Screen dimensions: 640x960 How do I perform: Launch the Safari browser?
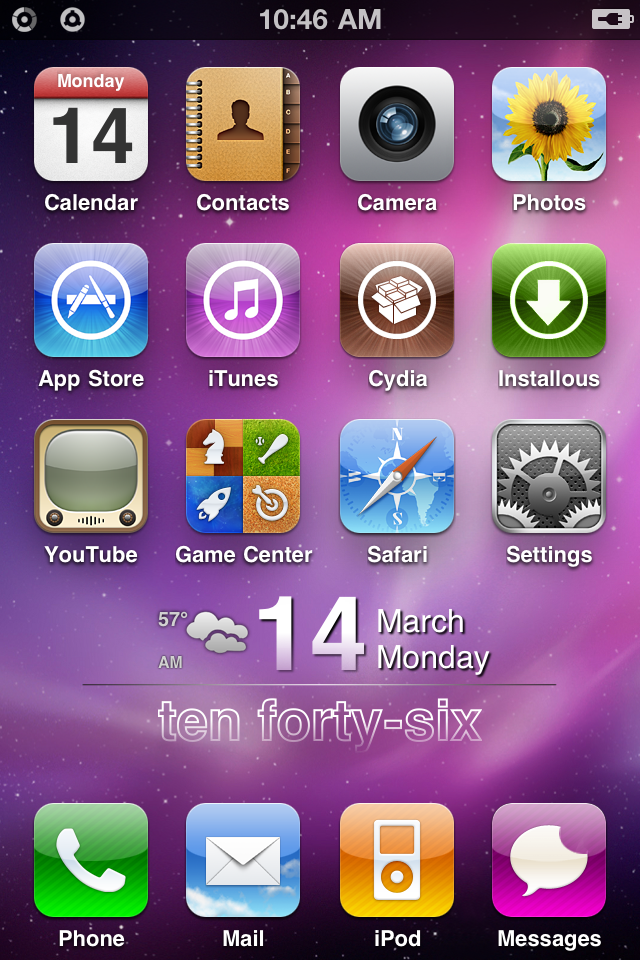pos(397,476)
